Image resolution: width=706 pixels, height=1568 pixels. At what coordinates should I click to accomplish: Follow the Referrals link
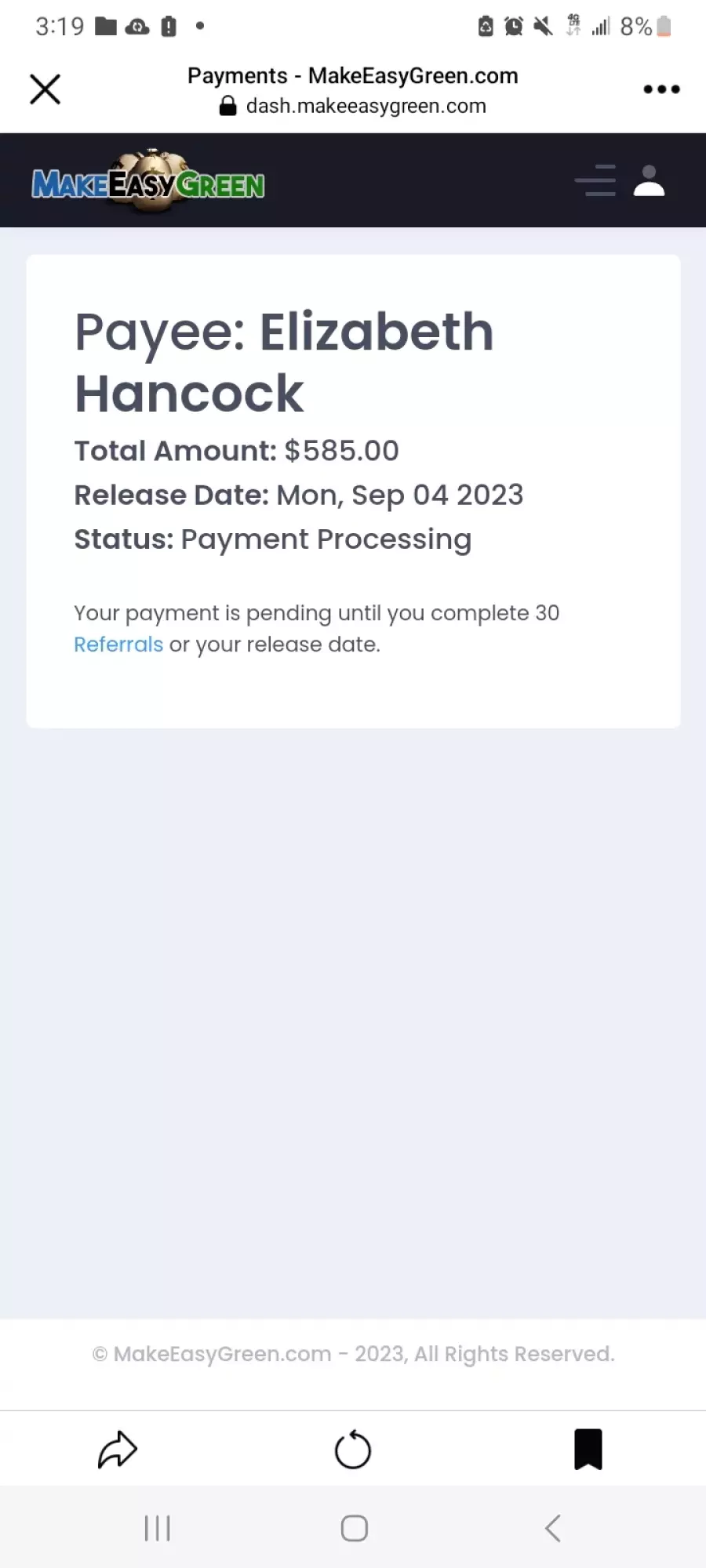118,644
